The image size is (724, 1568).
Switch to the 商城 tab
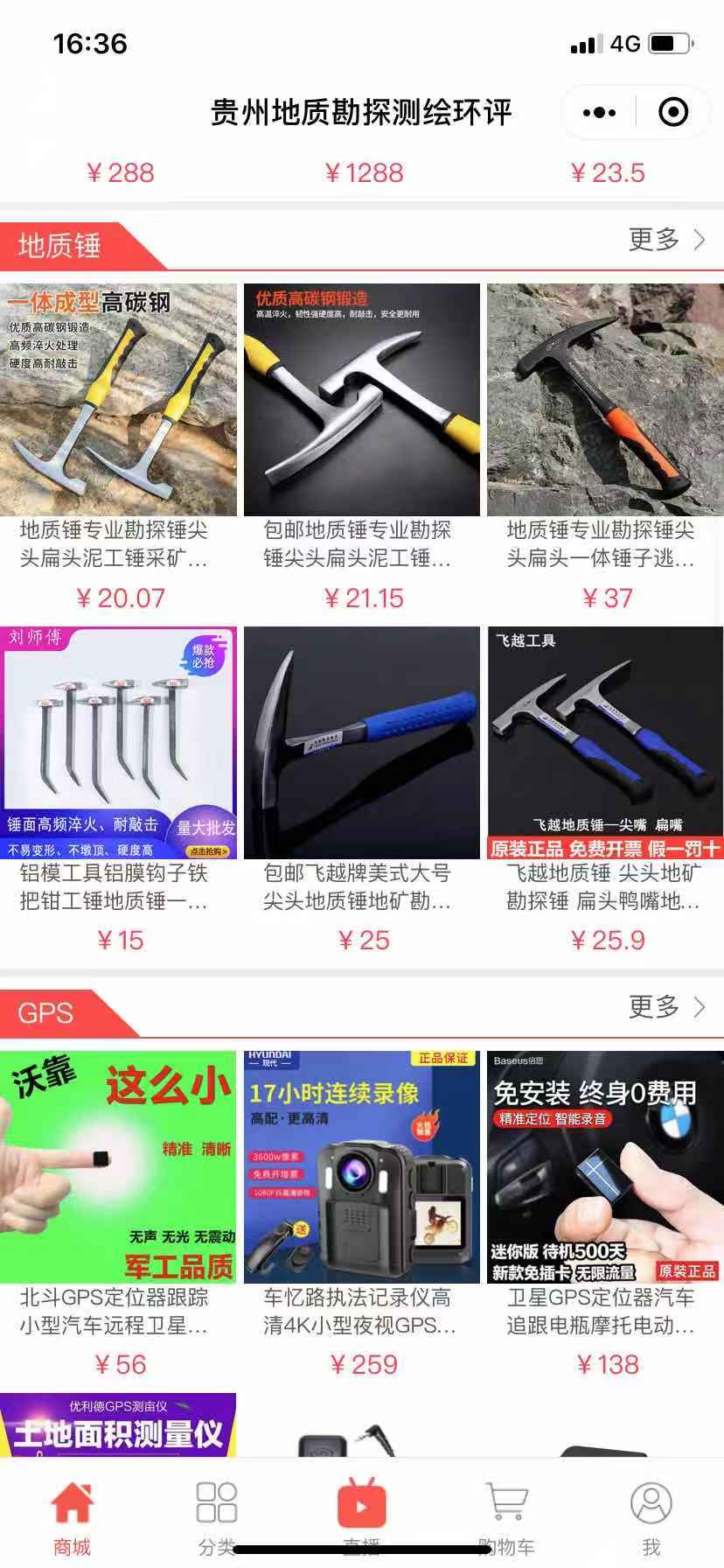click(72, 1517)
